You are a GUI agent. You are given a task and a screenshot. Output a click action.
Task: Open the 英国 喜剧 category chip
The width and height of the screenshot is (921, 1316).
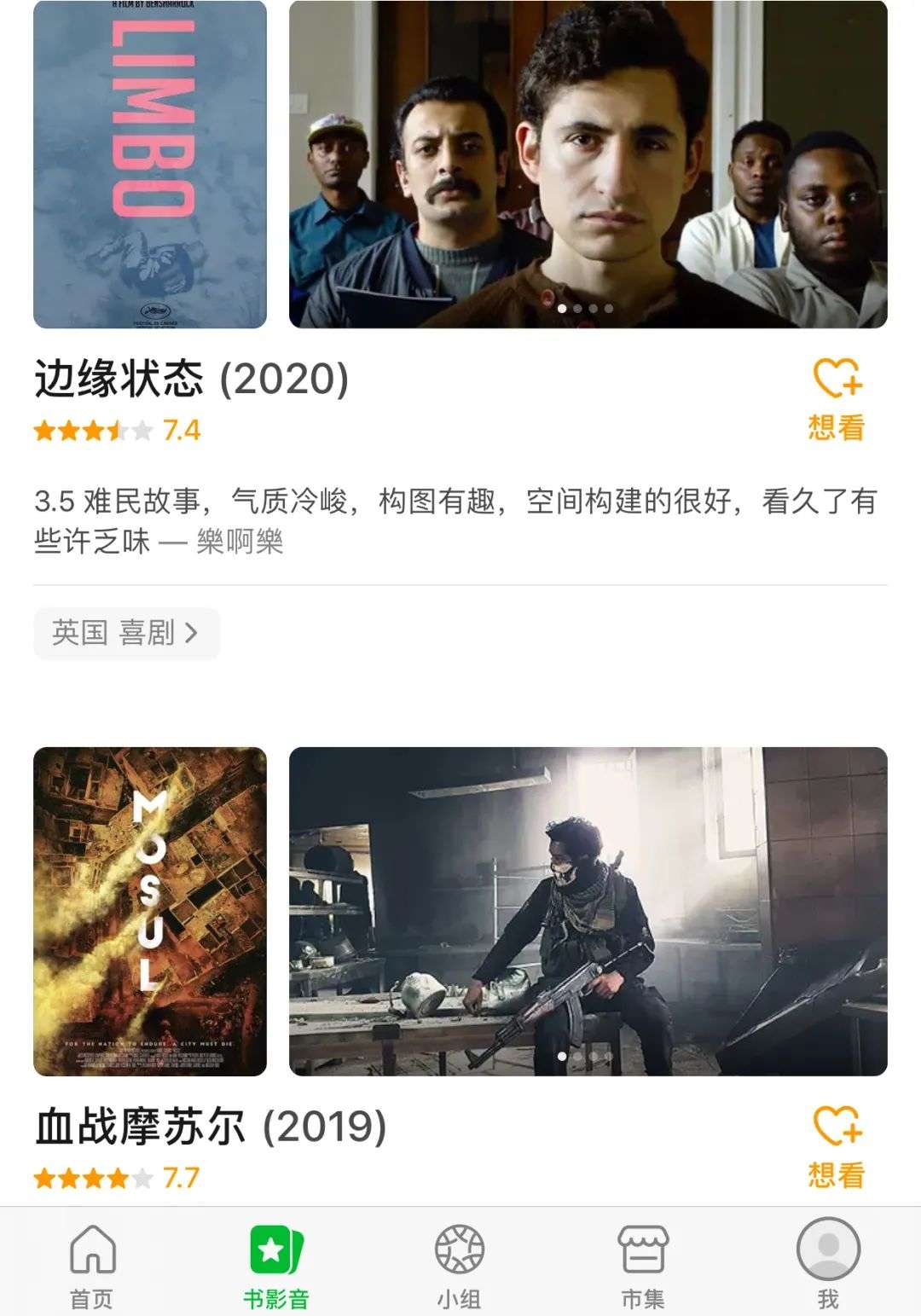pos(126,633)
